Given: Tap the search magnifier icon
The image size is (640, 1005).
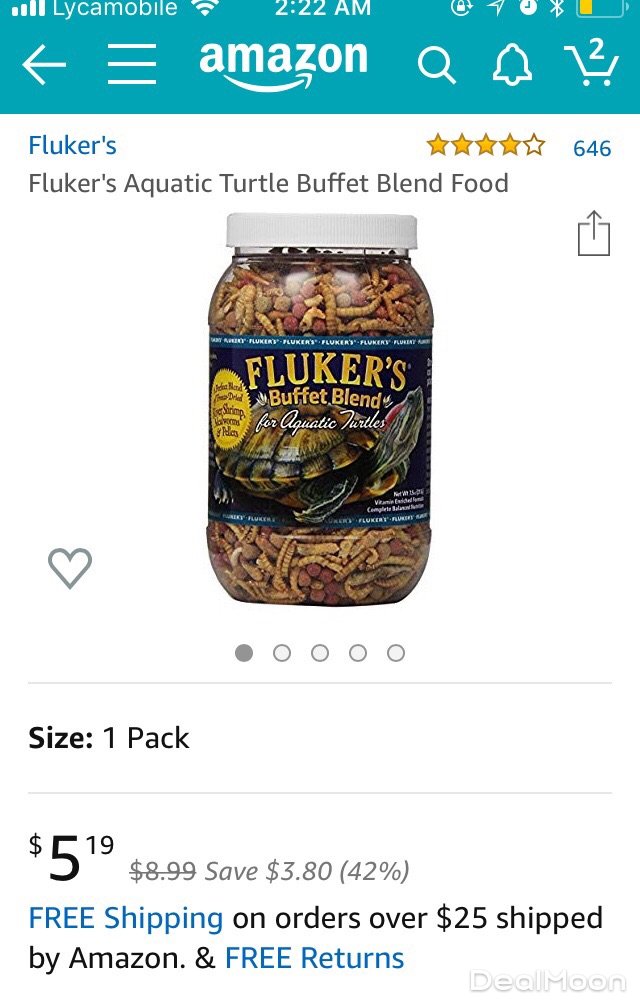Looking at the screenshot, I should tap(436, 66).
